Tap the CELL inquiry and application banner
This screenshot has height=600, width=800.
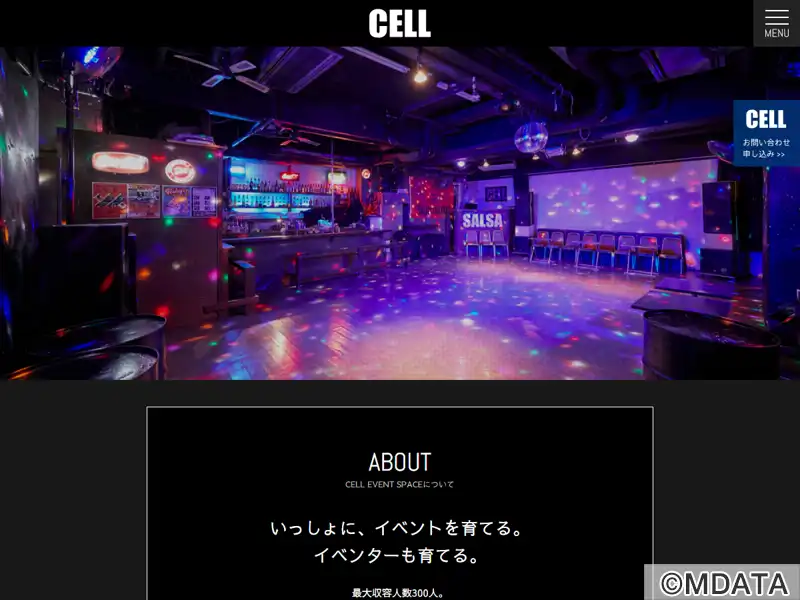[x=766, y=133]
